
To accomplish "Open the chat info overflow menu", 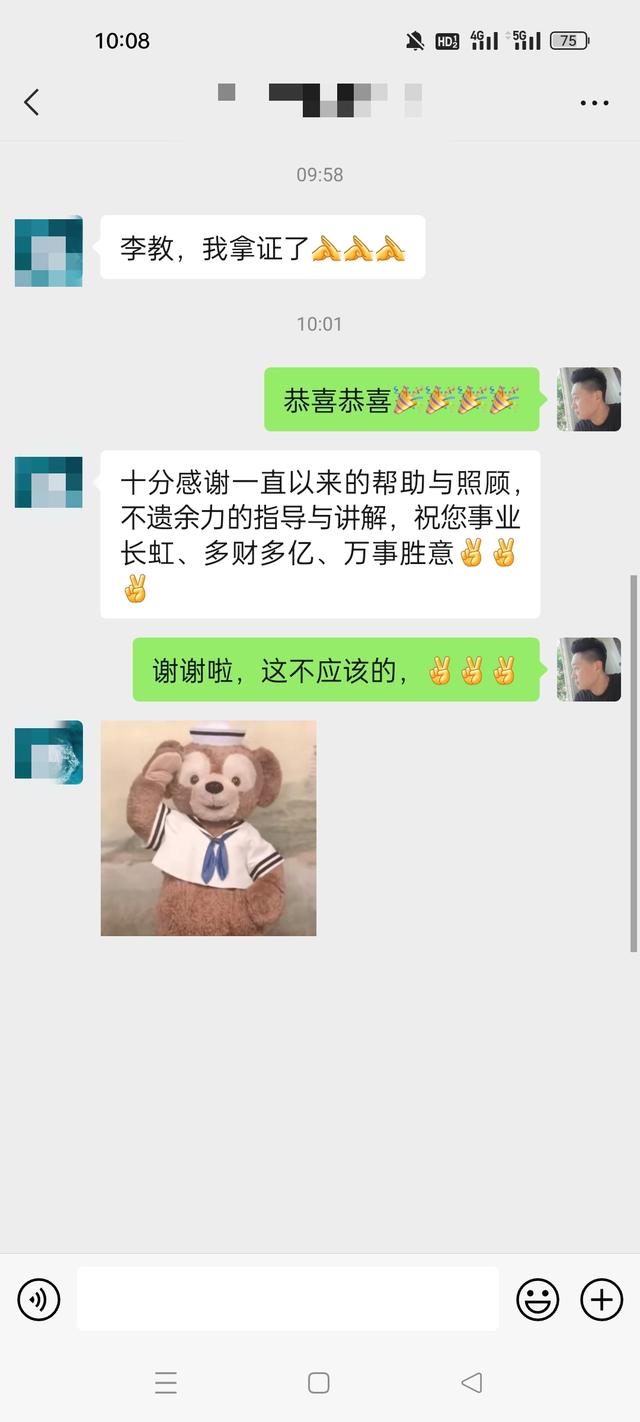I will 594,102.
